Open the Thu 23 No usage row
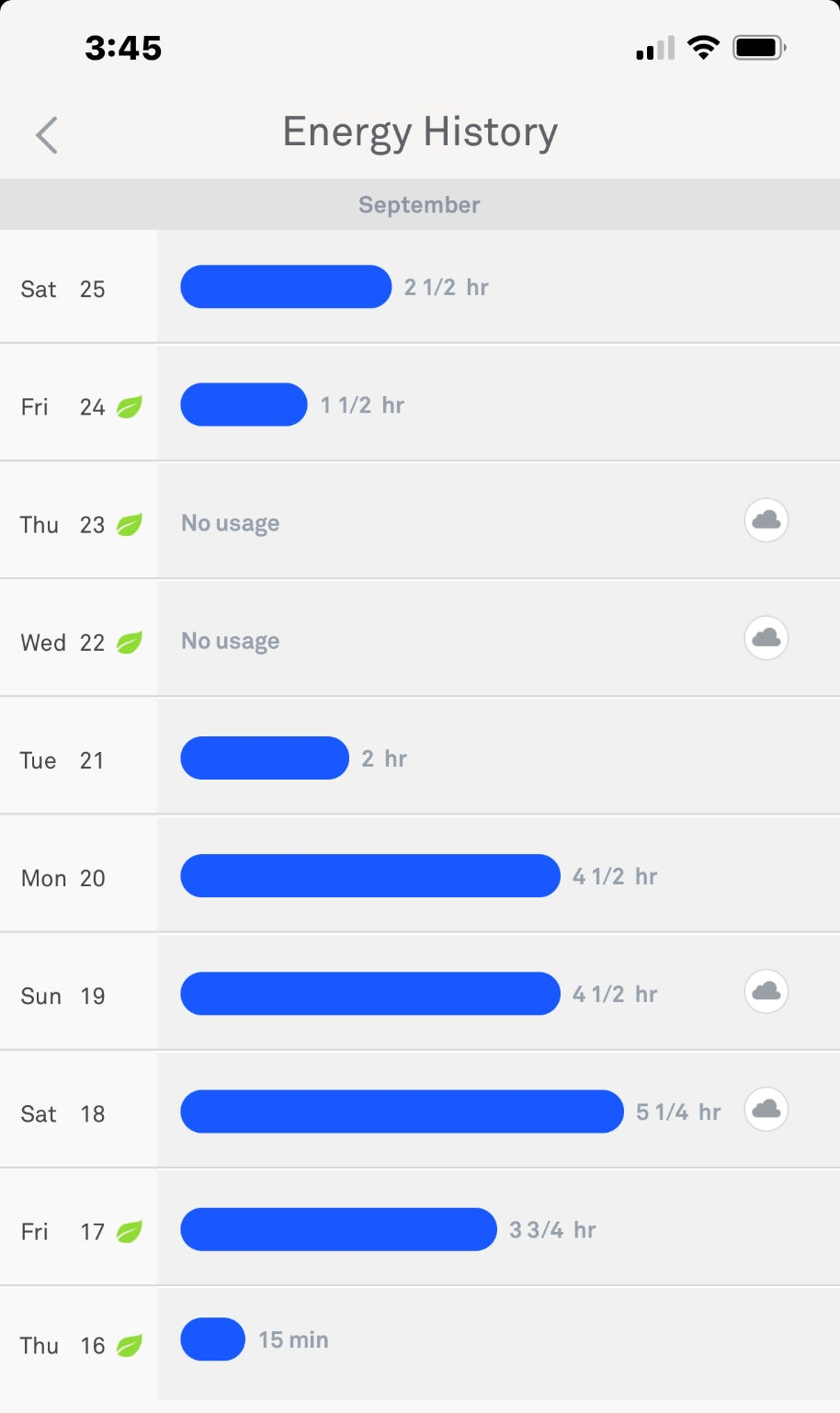The width and height of the screenshot is (840, 1413). (420, 521)
